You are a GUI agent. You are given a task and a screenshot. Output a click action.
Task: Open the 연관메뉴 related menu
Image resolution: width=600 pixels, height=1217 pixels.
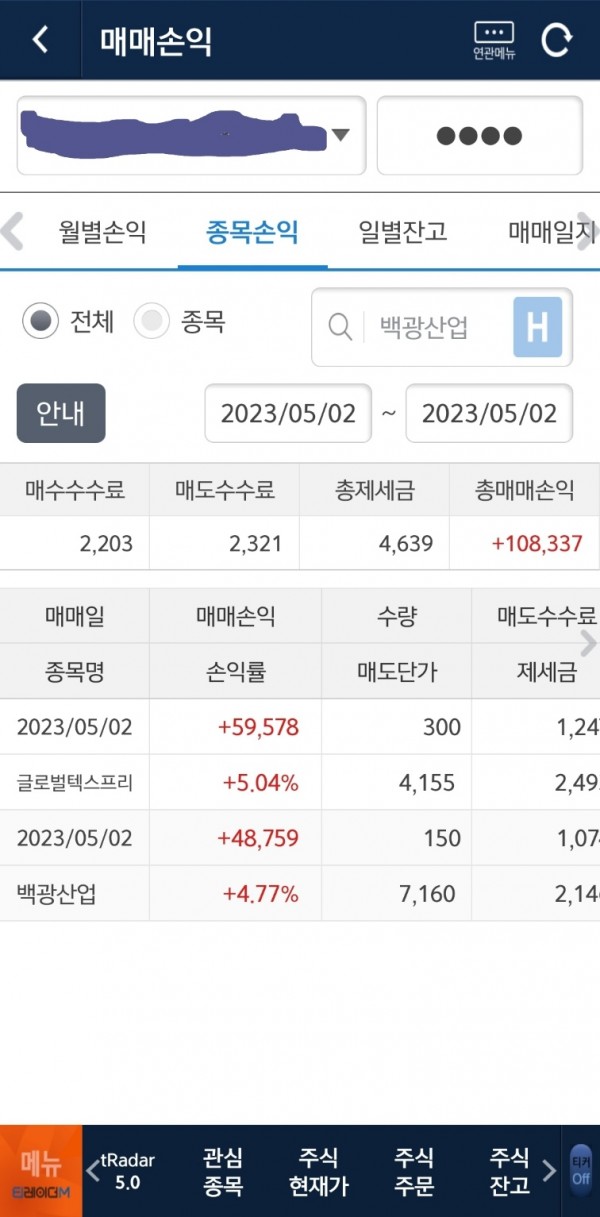494,41
